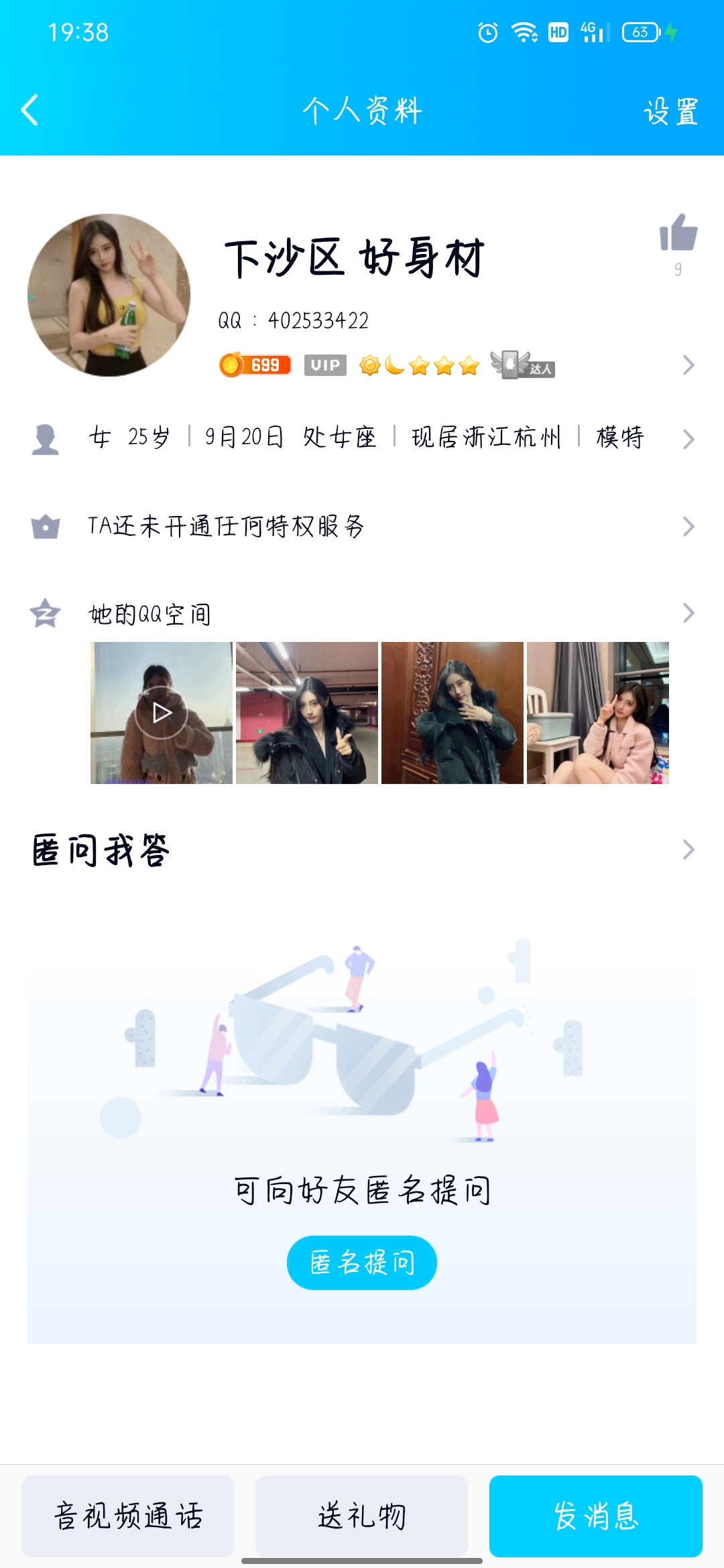Open the TA还未开通任何特权服务 row

[362, 527]
